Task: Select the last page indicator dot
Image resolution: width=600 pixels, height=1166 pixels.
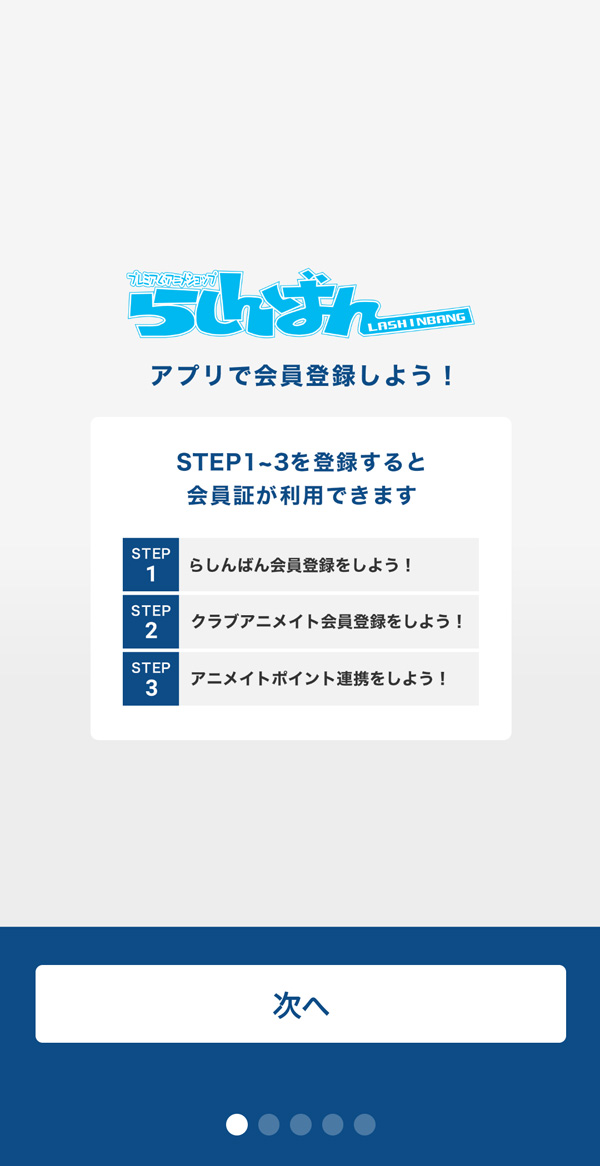Action: (x=365, y=1124)
